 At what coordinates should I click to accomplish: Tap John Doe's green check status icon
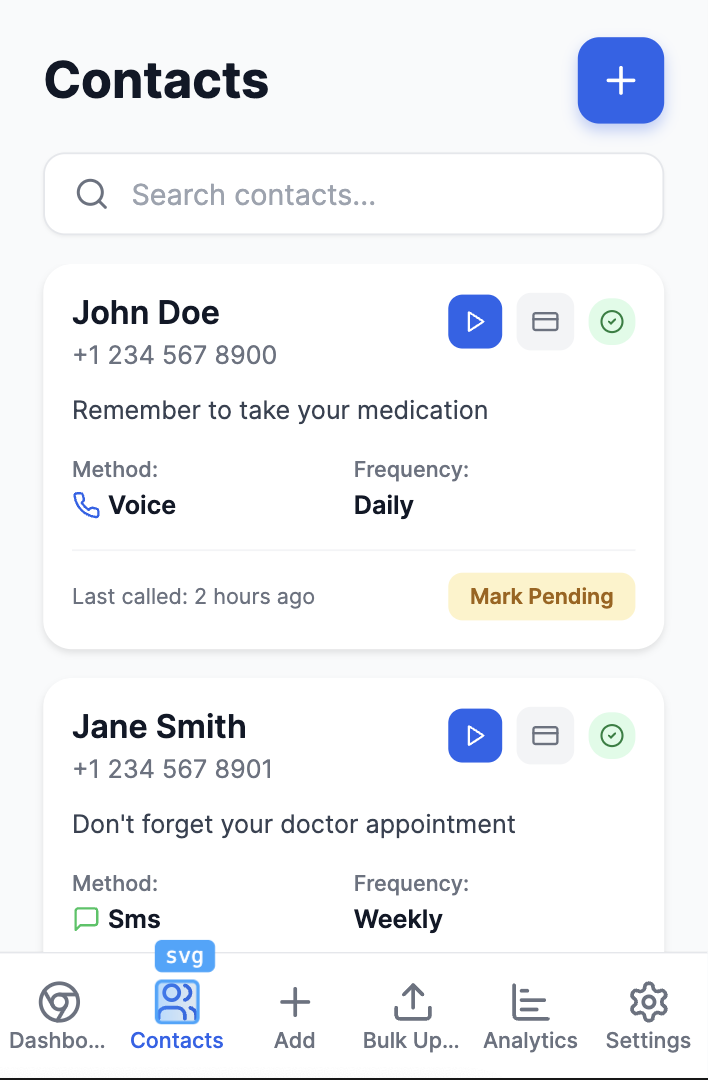(612, 322)
